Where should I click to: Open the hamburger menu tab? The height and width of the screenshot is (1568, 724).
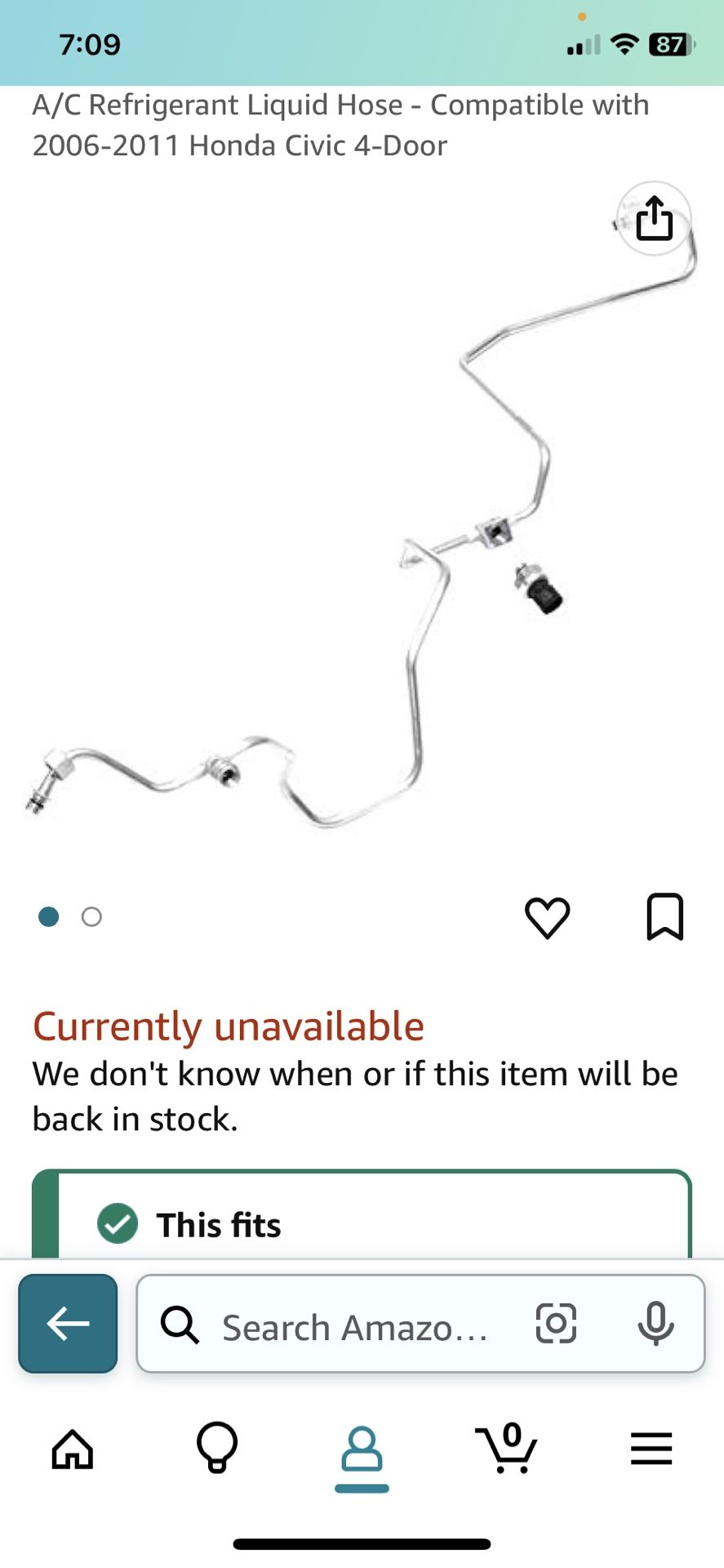tap(651, 1450)
